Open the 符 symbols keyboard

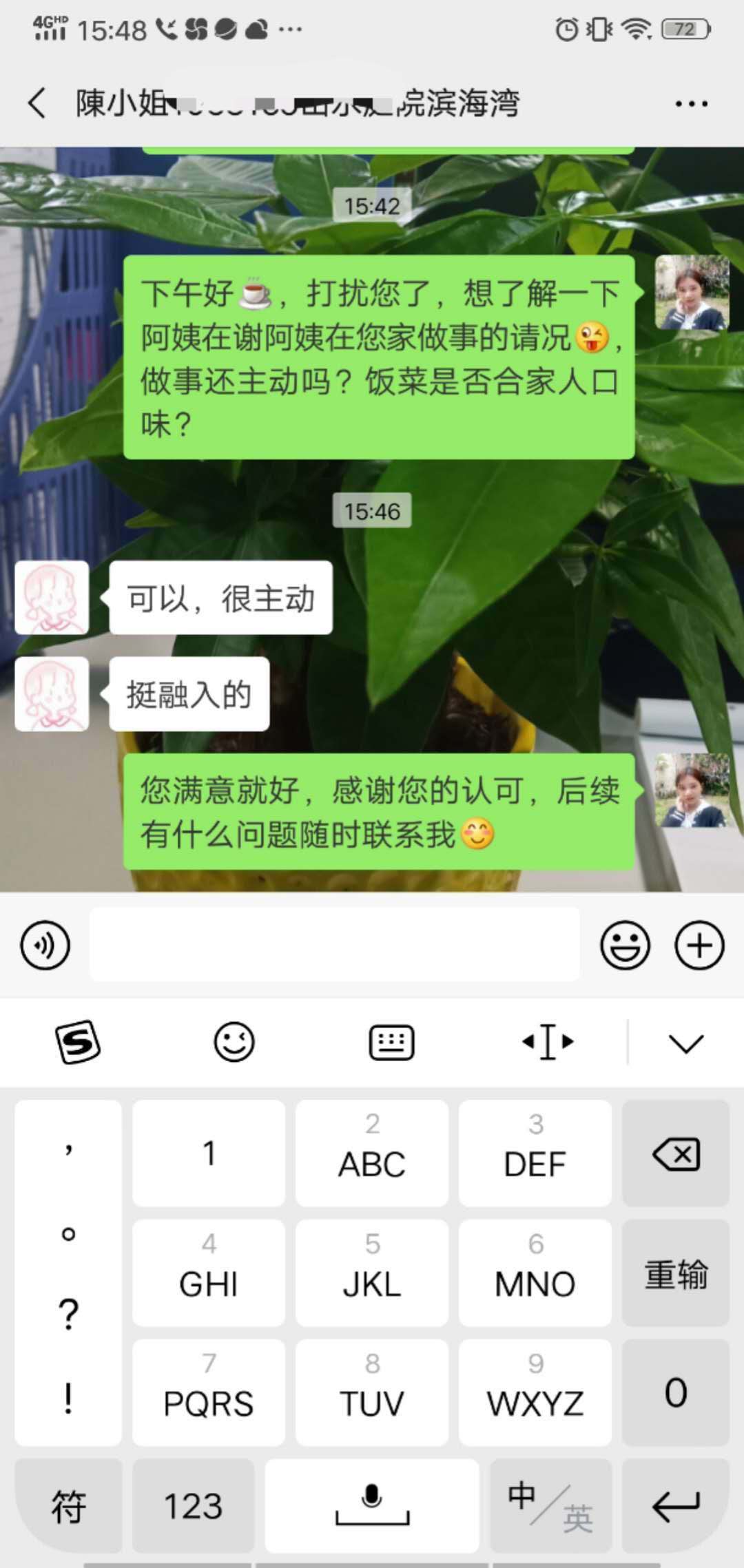68,1505
